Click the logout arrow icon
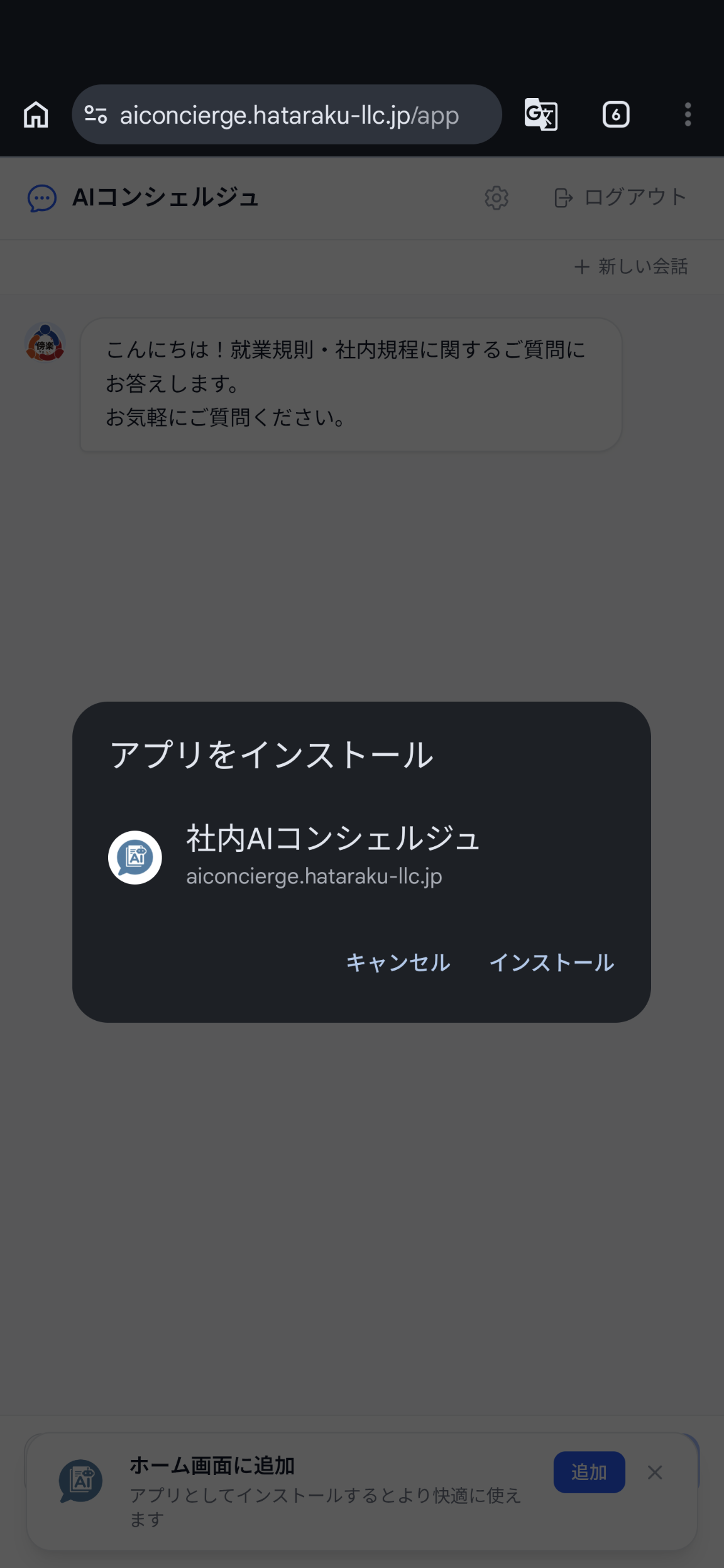The image size is (724, 1568). [564, 198]
